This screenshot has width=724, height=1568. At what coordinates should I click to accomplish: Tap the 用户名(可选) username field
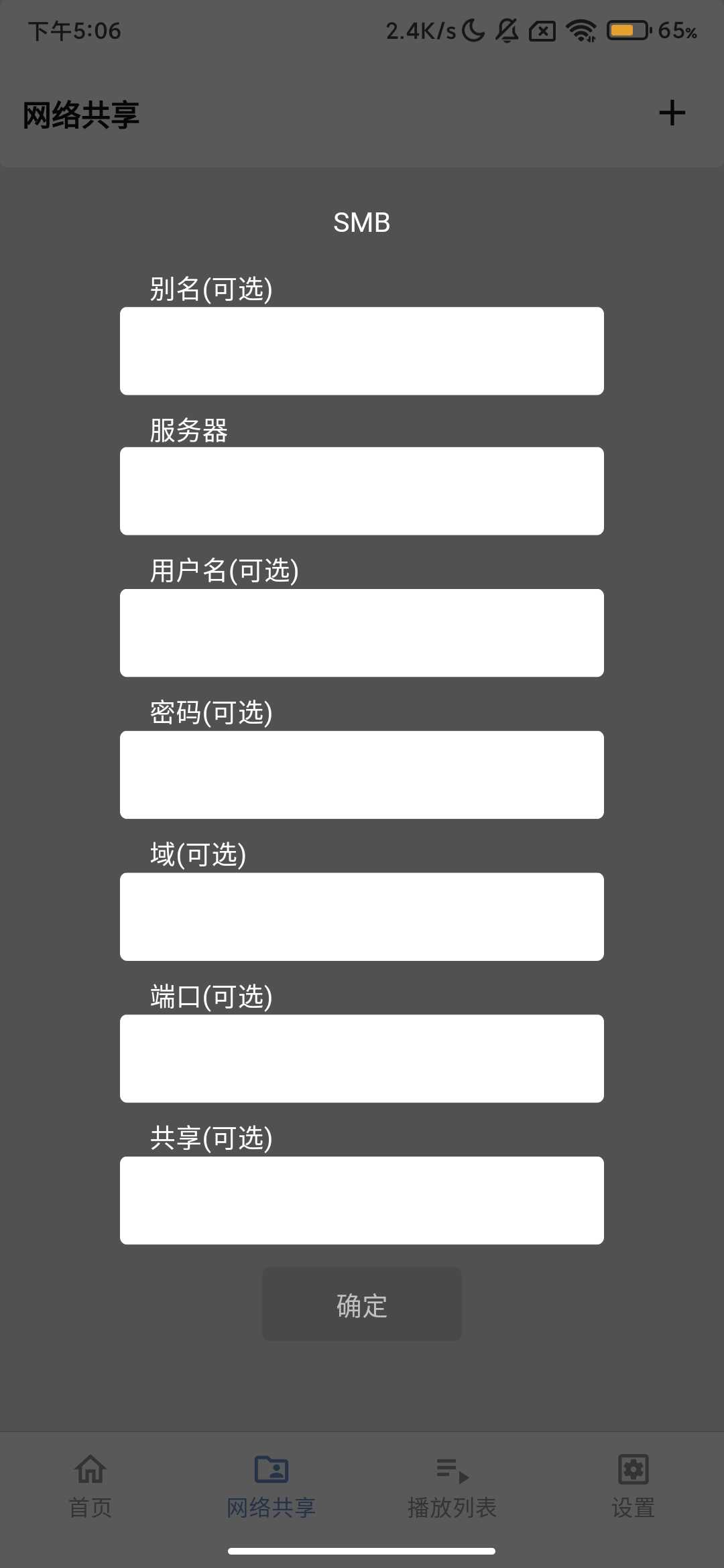(x=362, y=633)
